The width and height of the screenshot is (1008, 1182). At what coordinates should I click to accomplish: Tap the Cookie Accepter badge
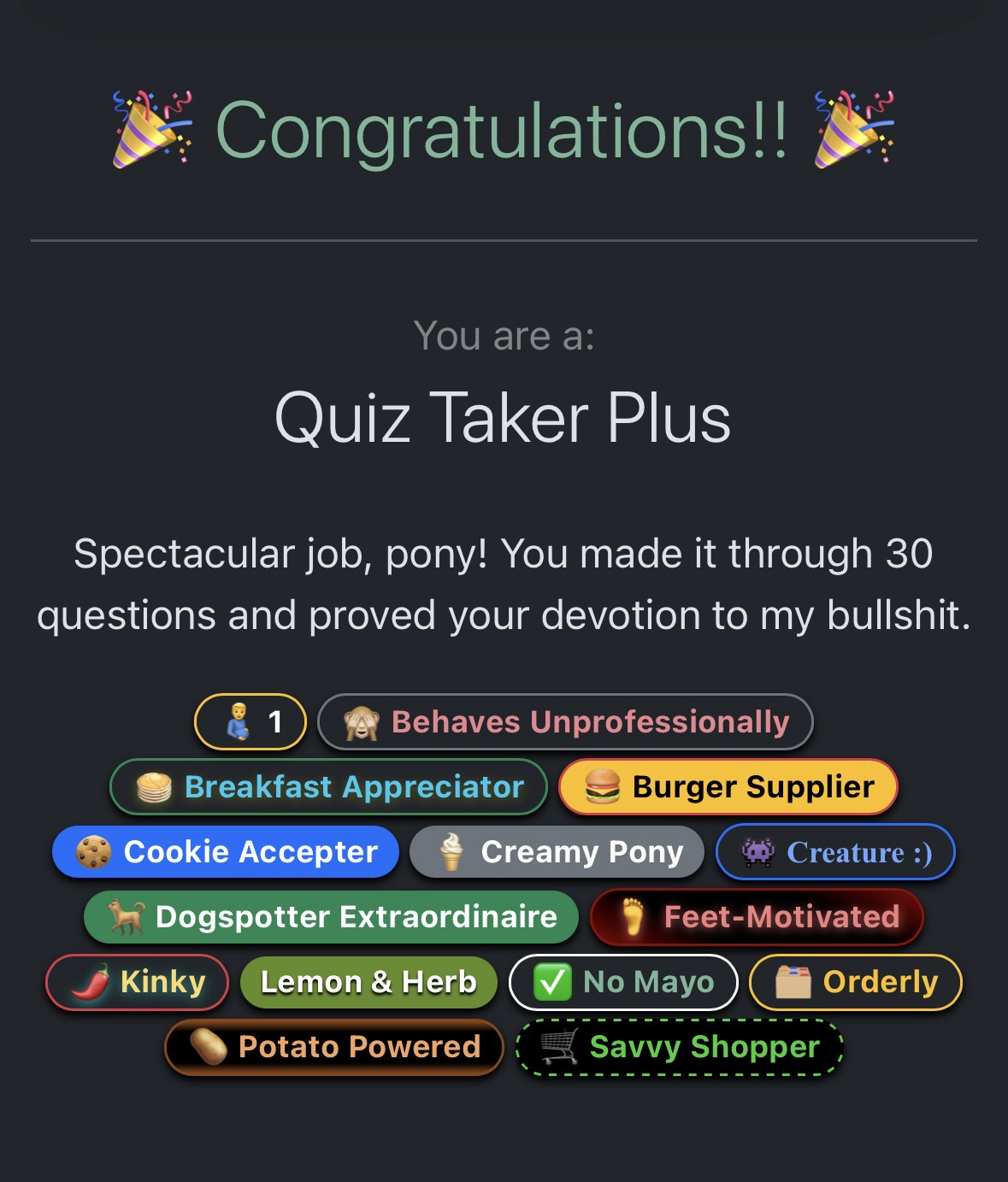[226, 852]
